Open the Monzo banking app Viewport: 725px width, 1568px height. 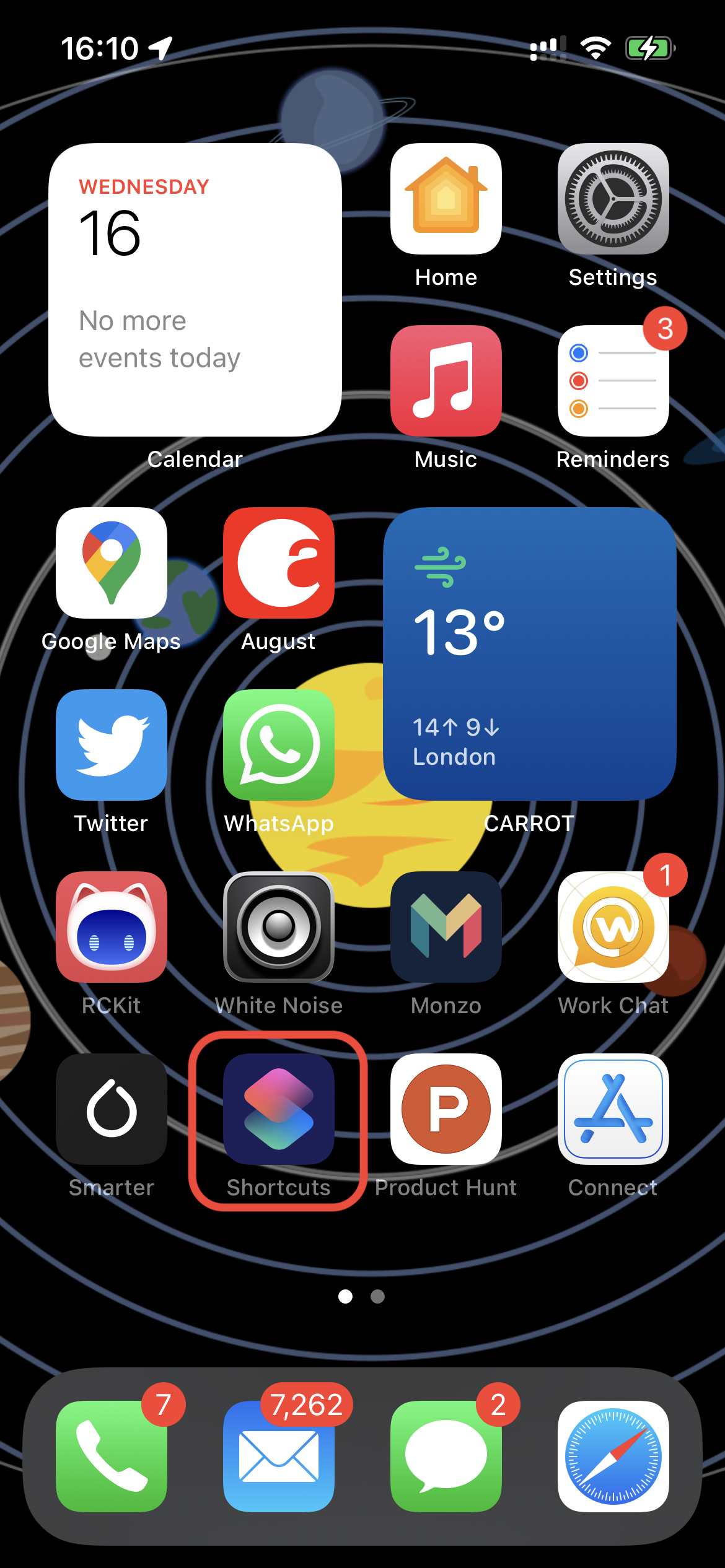(x=446, y=927)
